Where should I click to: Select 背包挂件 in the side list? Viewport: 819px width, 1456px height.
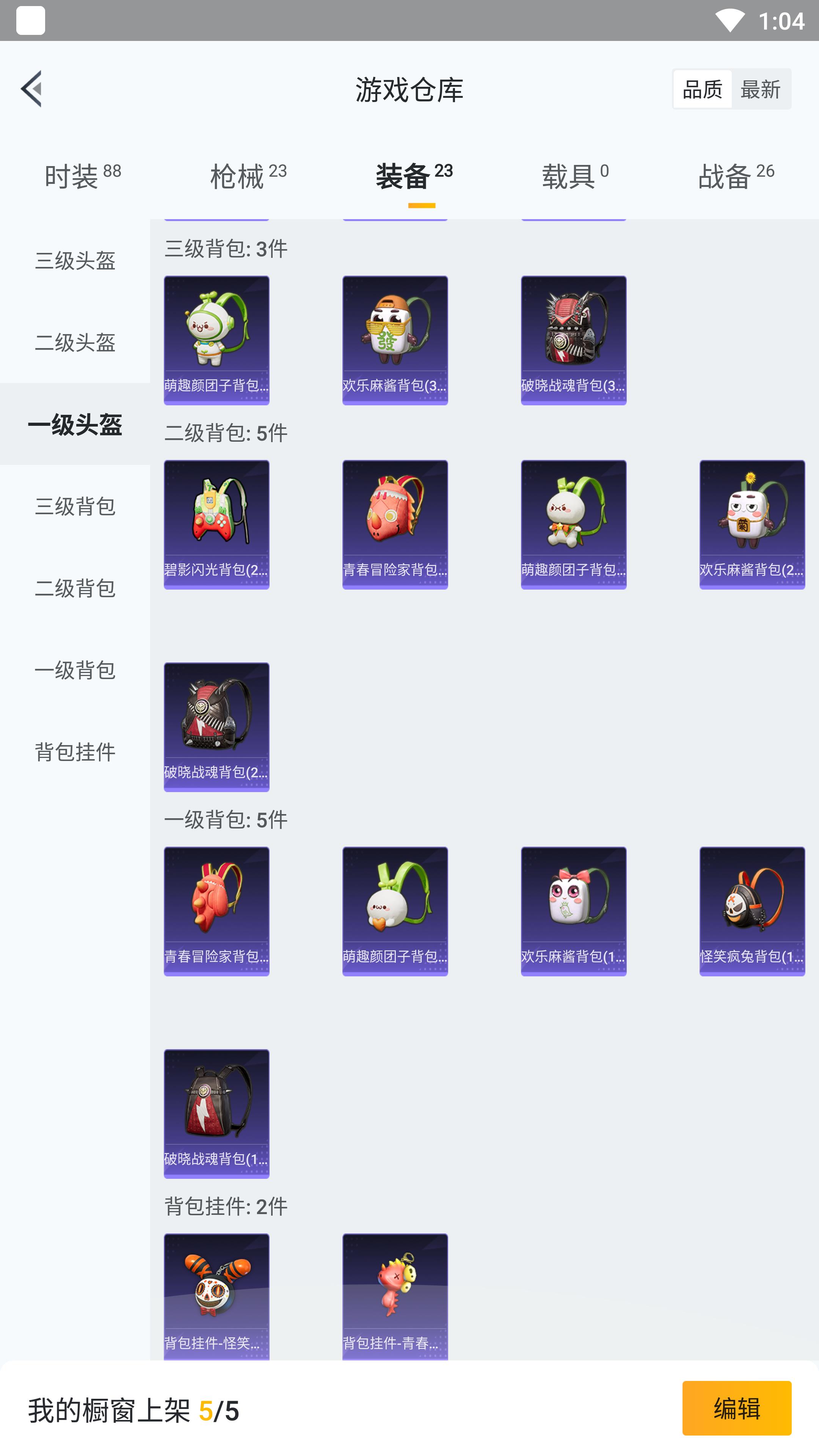tap(75, 752)
